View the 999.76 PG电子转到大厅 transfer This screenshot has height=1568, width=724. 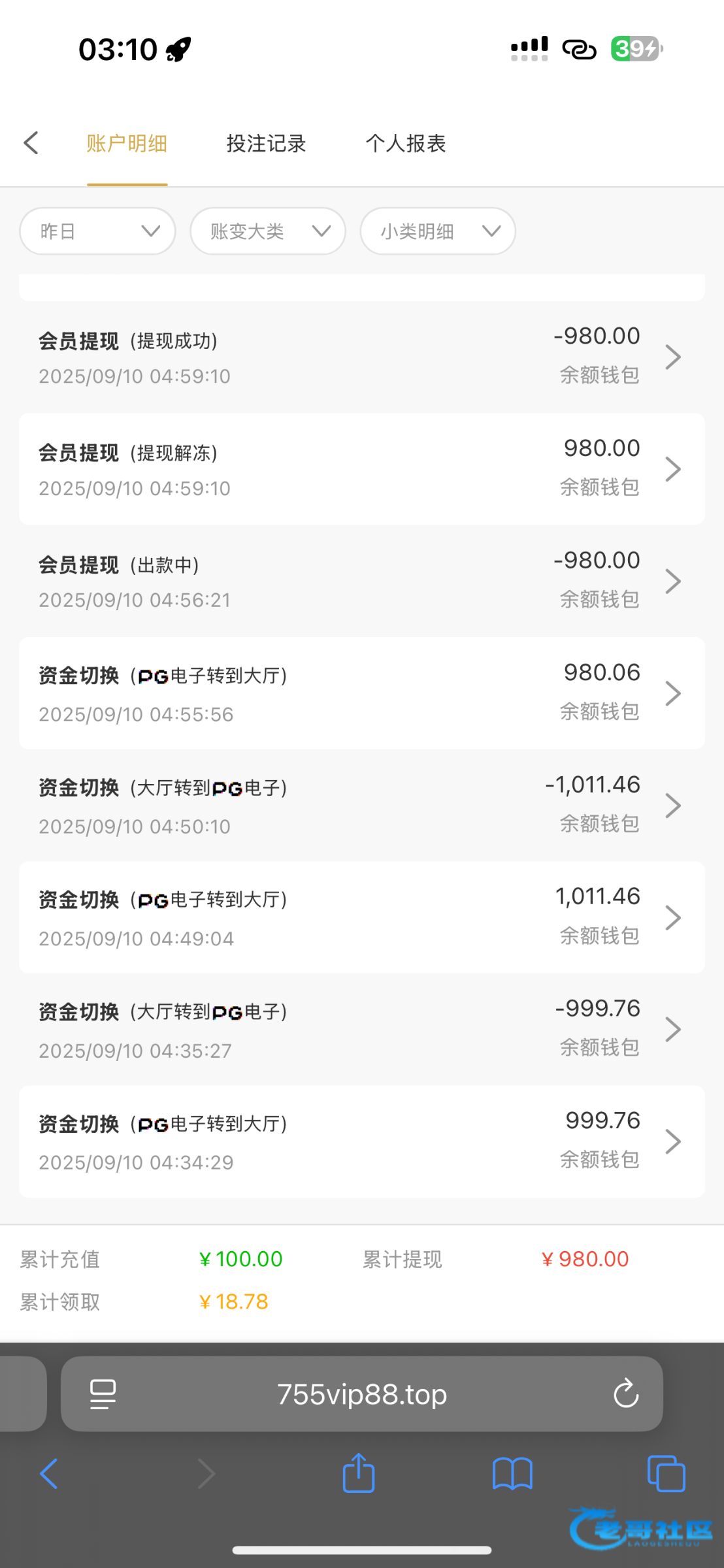coord(361,1142)
